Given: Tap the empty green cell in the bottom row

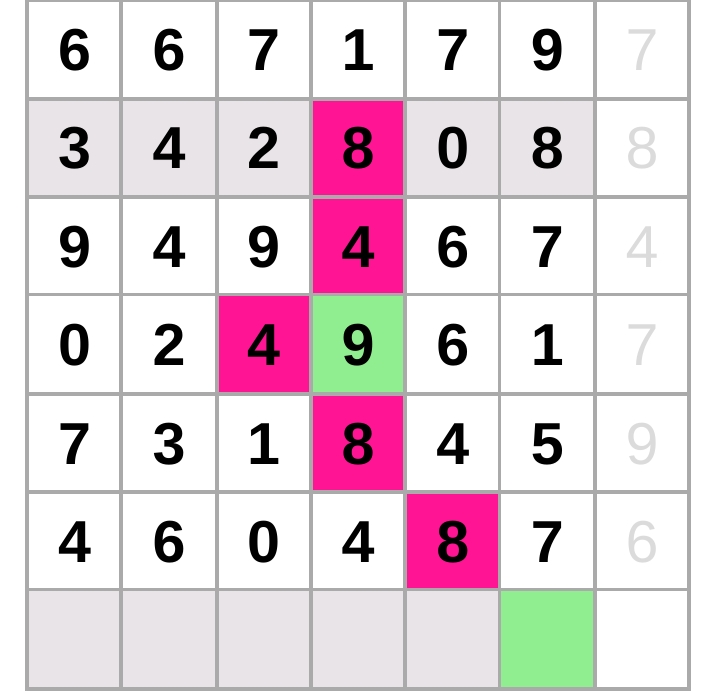Looking at the screenshot, I should click(547, 640).
